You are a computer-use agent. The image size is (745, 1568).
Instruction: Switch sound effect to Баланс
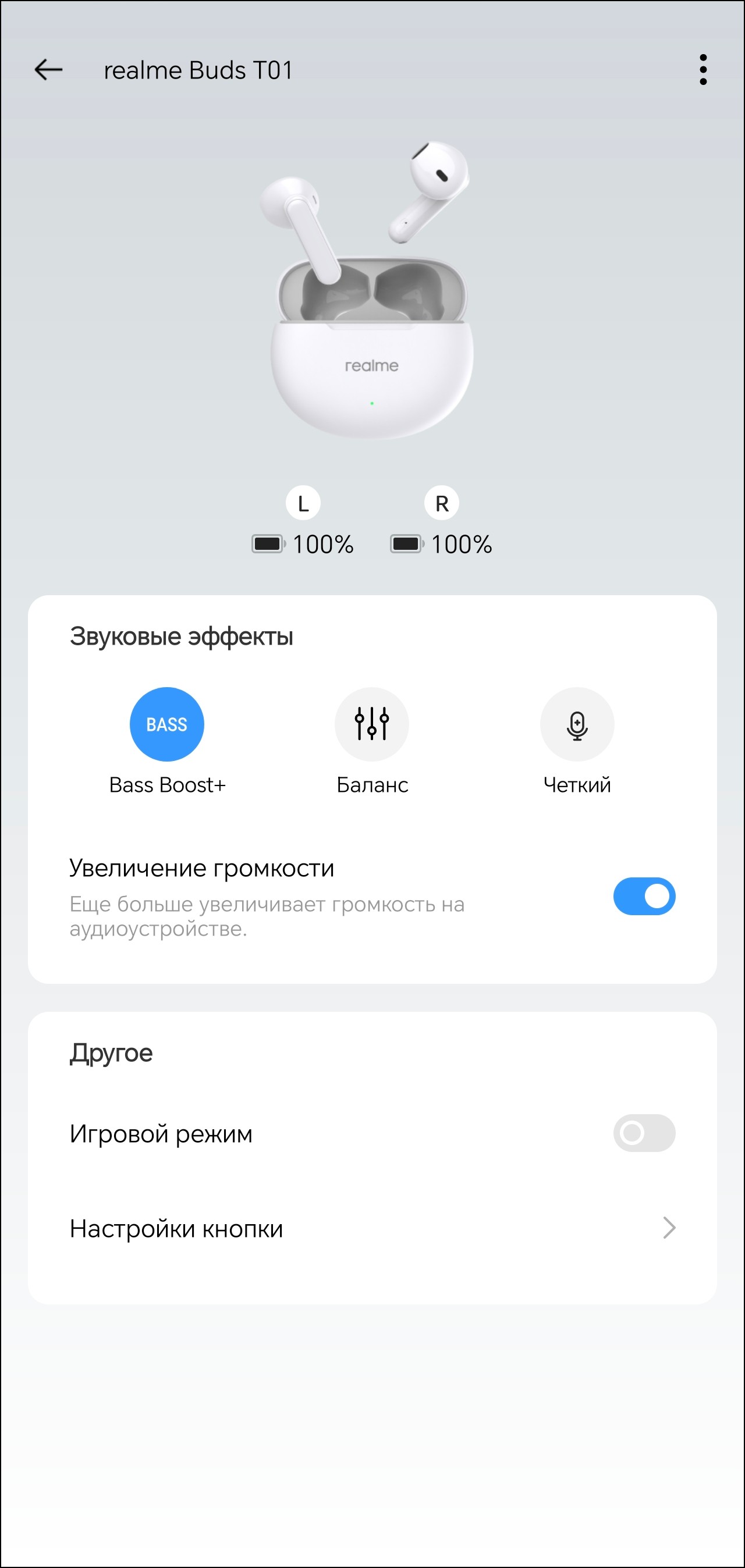(x=371, y=724)
